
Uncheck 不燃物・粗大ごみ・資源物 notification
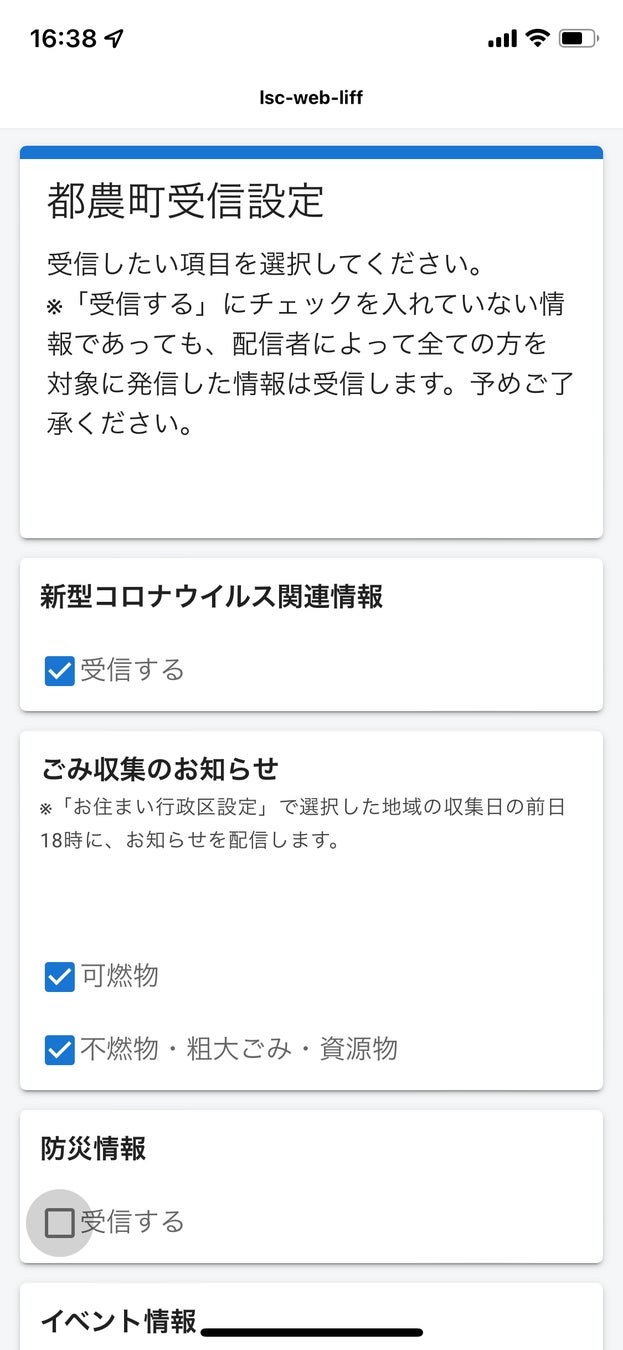pyautogui.click(x=60, y=1050)
